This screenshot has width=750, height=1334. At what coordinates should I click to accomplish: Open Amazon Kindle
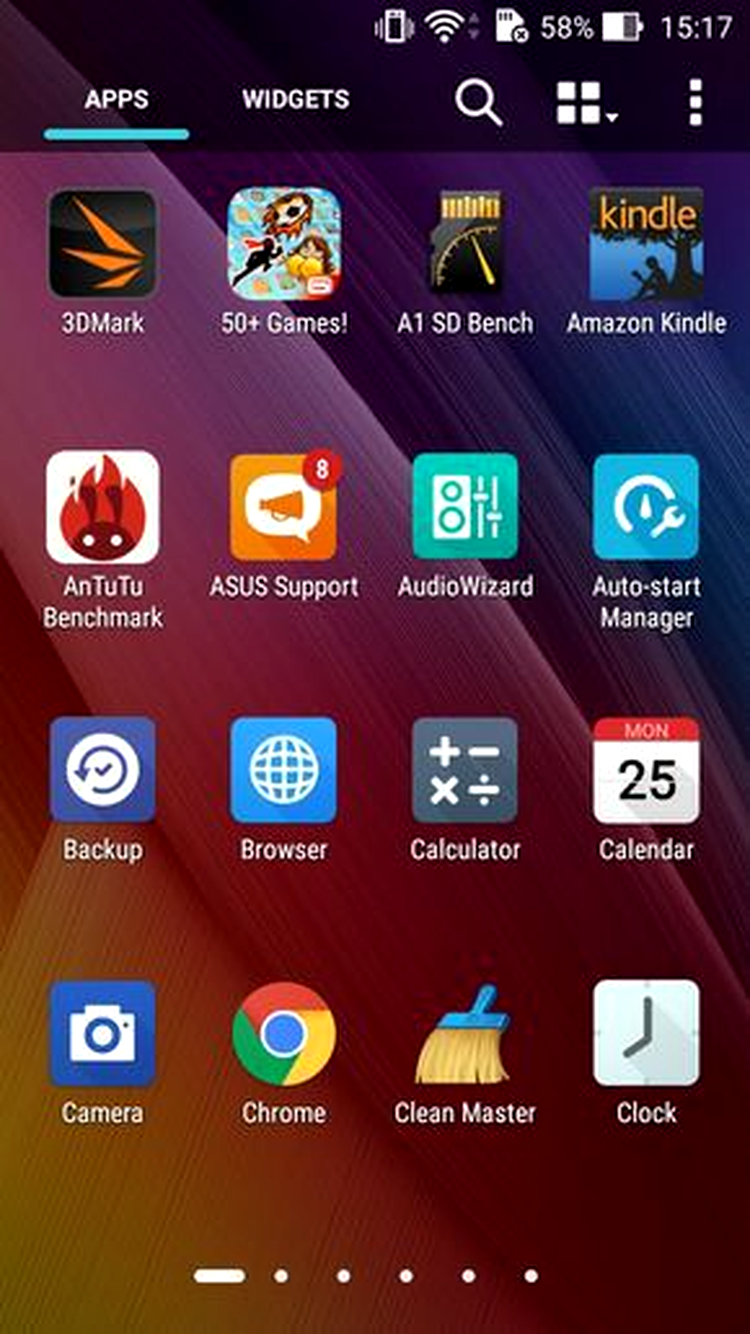point(646,245)
